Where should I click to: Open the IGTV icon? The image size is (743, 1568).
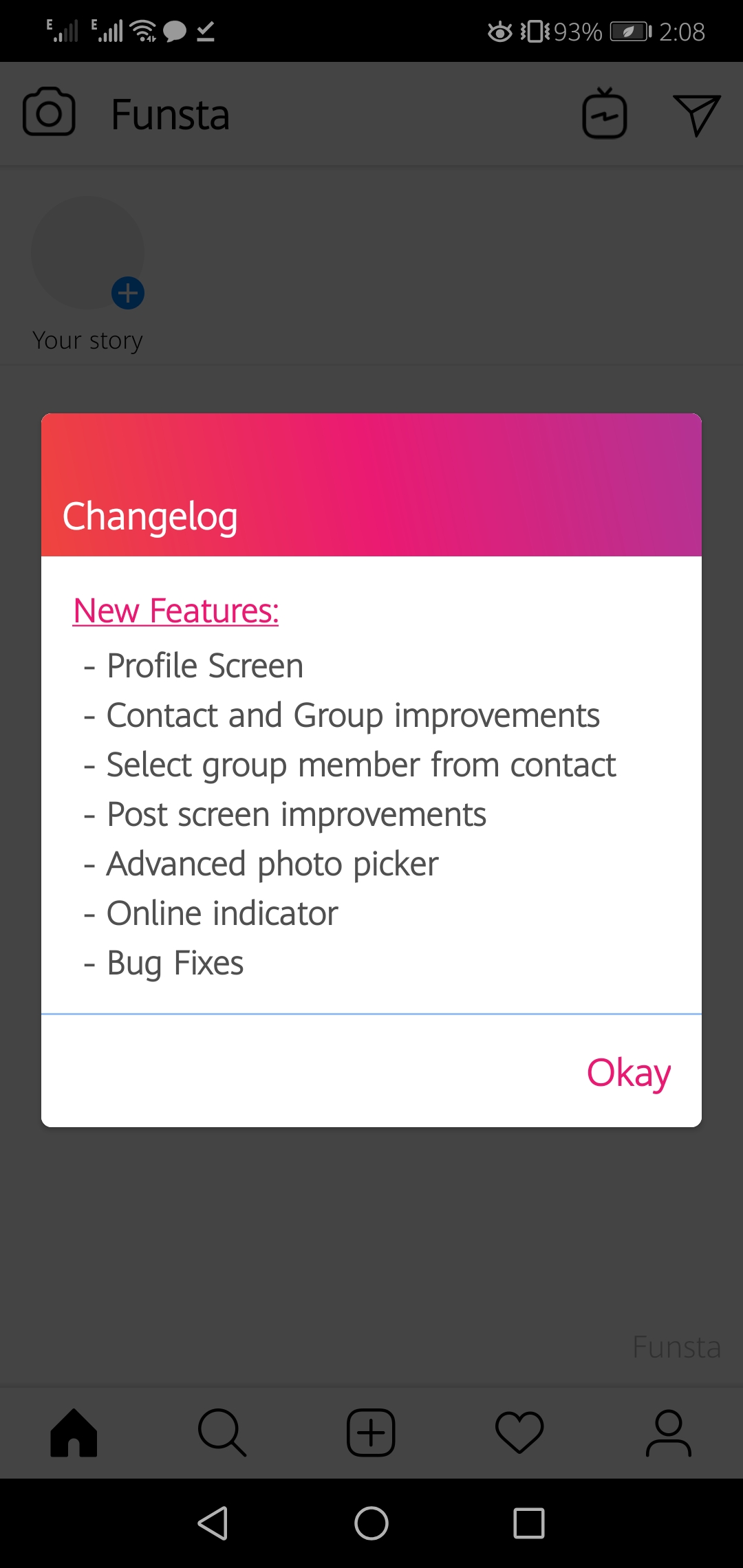[605, 114]
